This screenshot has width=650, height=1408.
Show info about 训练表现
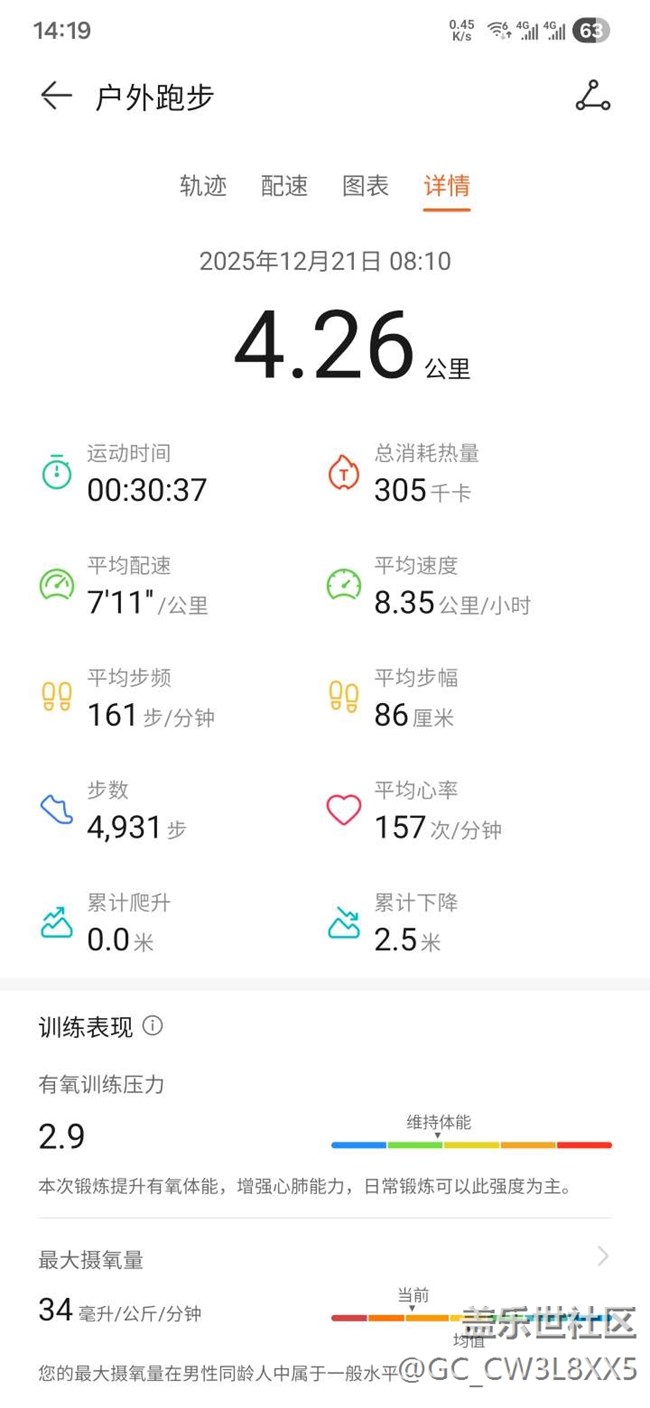(x=153, y=1026)
